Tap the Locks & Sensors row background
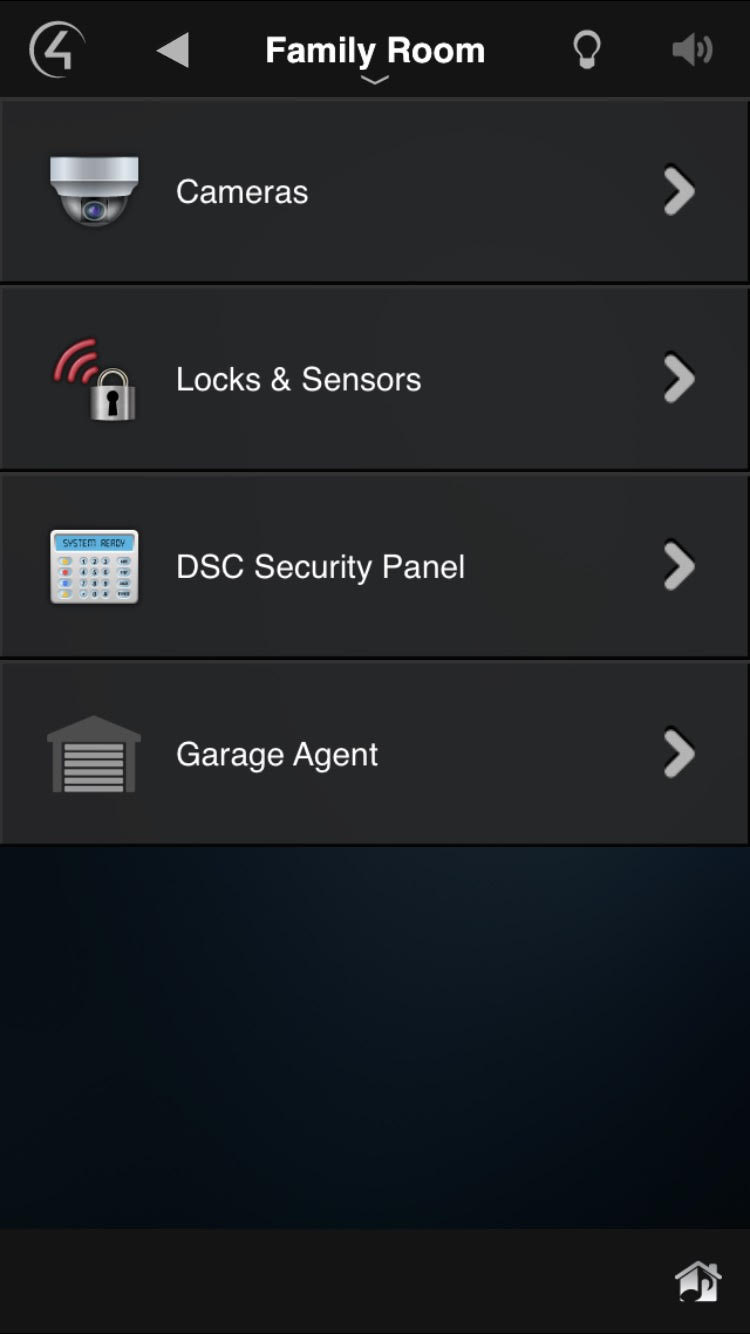The height and width of the screenshot is (1334, 750). click(x=500, y=378)
